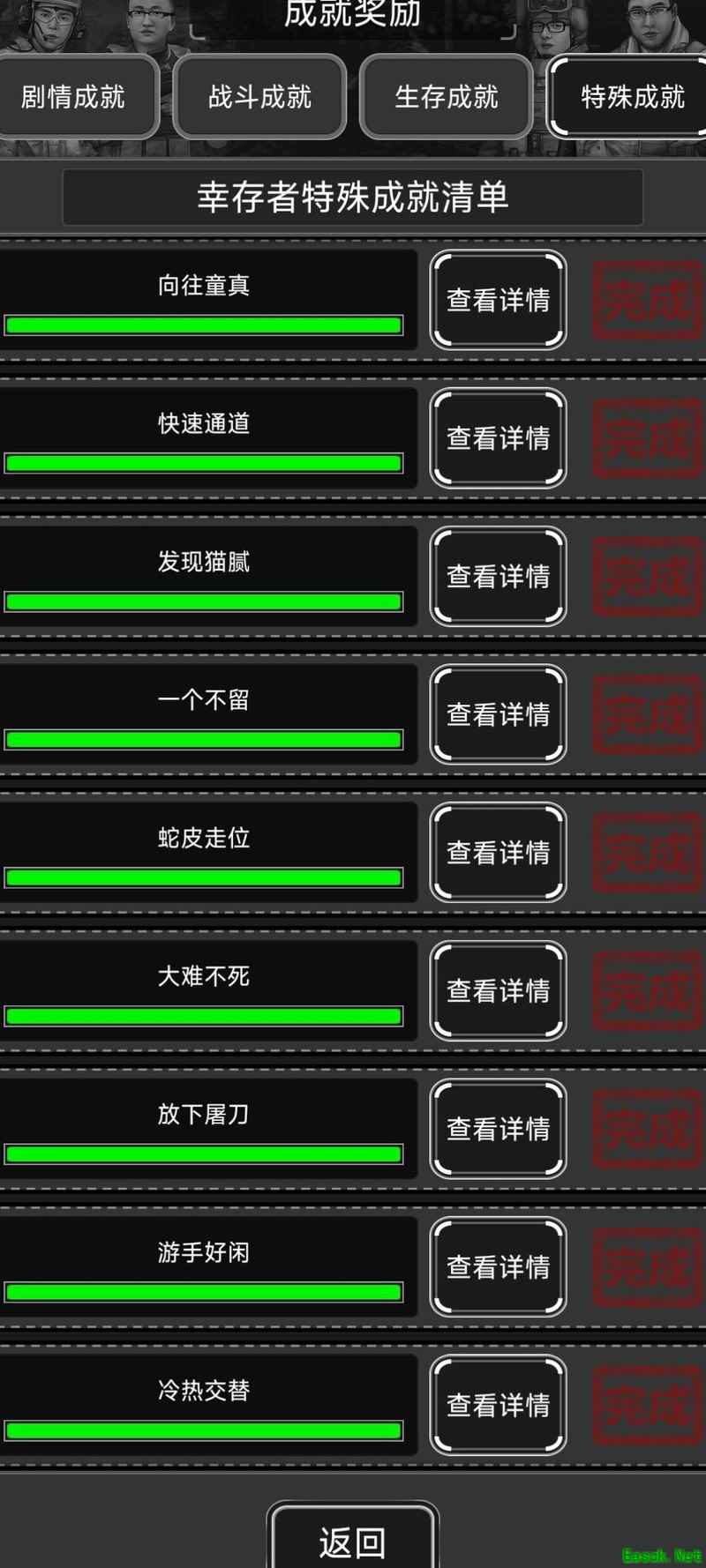View details for 向往童真 achievement
The height and width of the screenshot is (1568, 706).
pyautogui.click(x=498, y=300)
